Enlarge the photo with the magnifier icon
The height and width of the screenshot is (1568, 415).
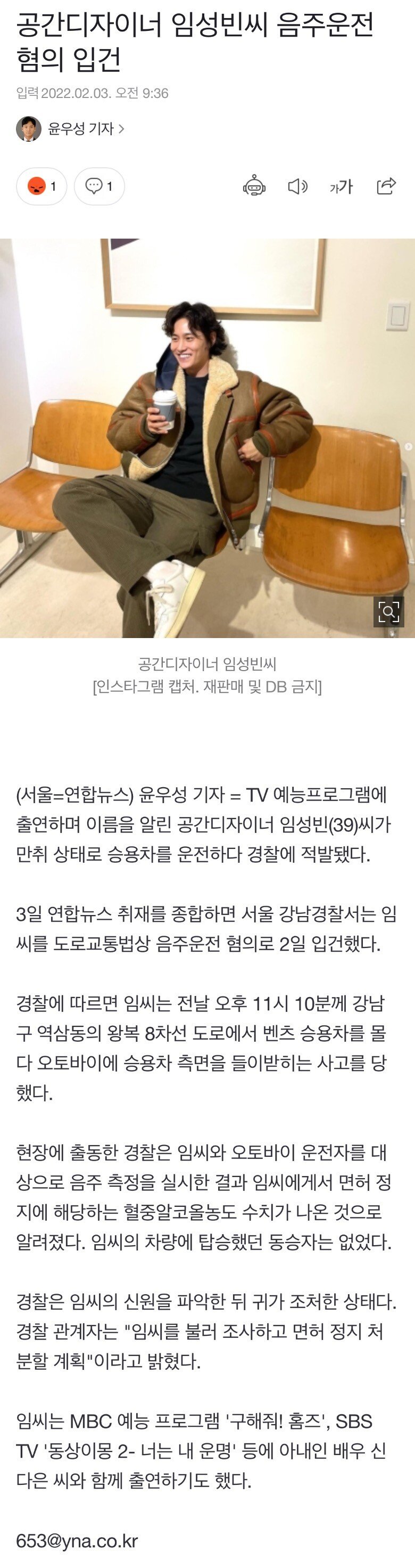coord(388,610)
